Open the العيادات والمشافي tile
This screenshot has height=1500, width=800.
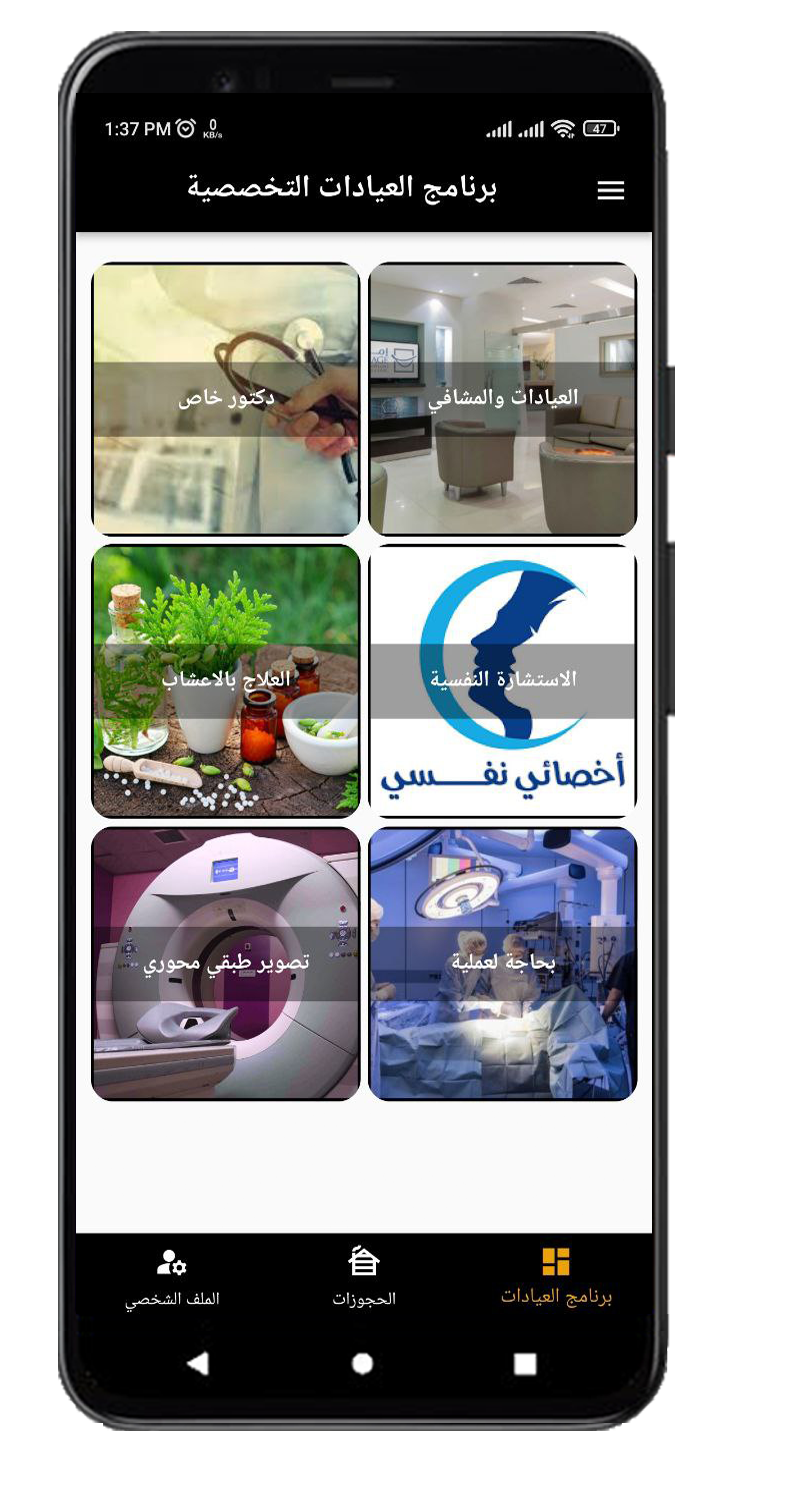[503, 399]
